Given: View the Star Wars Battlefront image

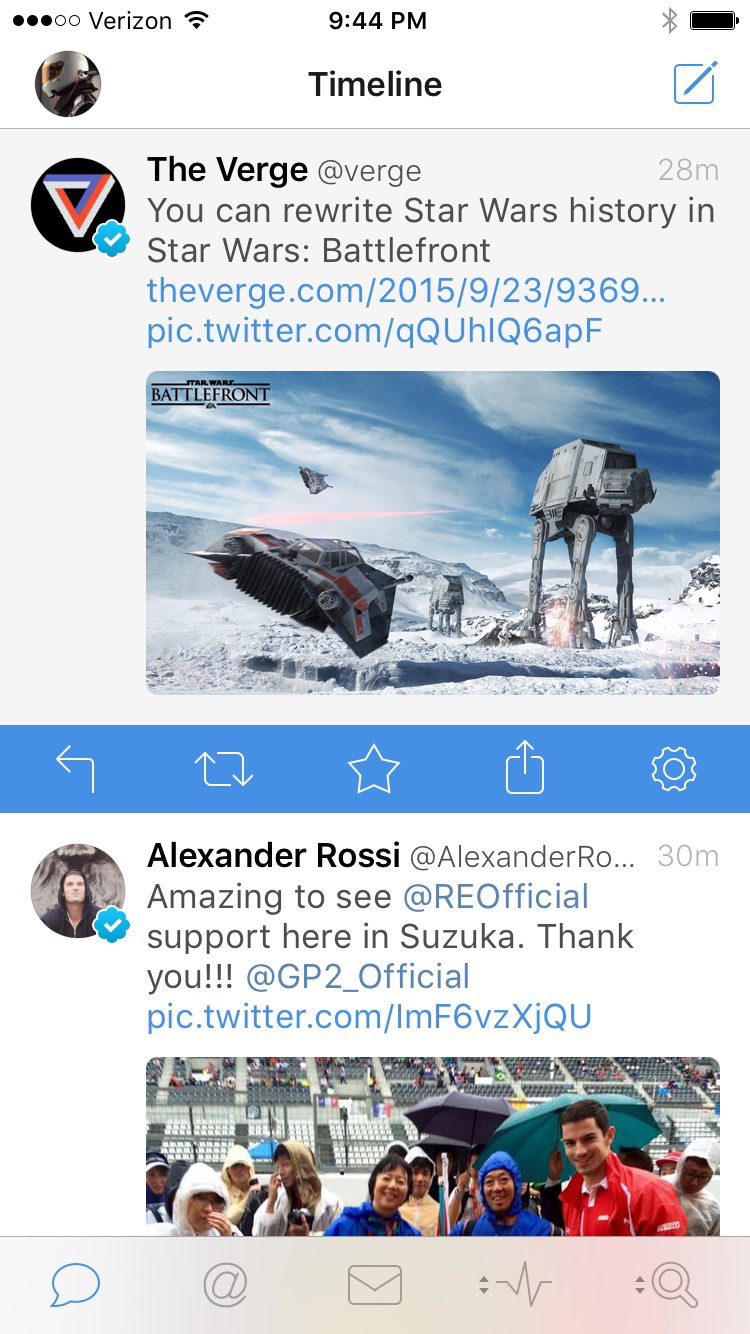Looking at the screenshot, I should (x=432, y=532).
